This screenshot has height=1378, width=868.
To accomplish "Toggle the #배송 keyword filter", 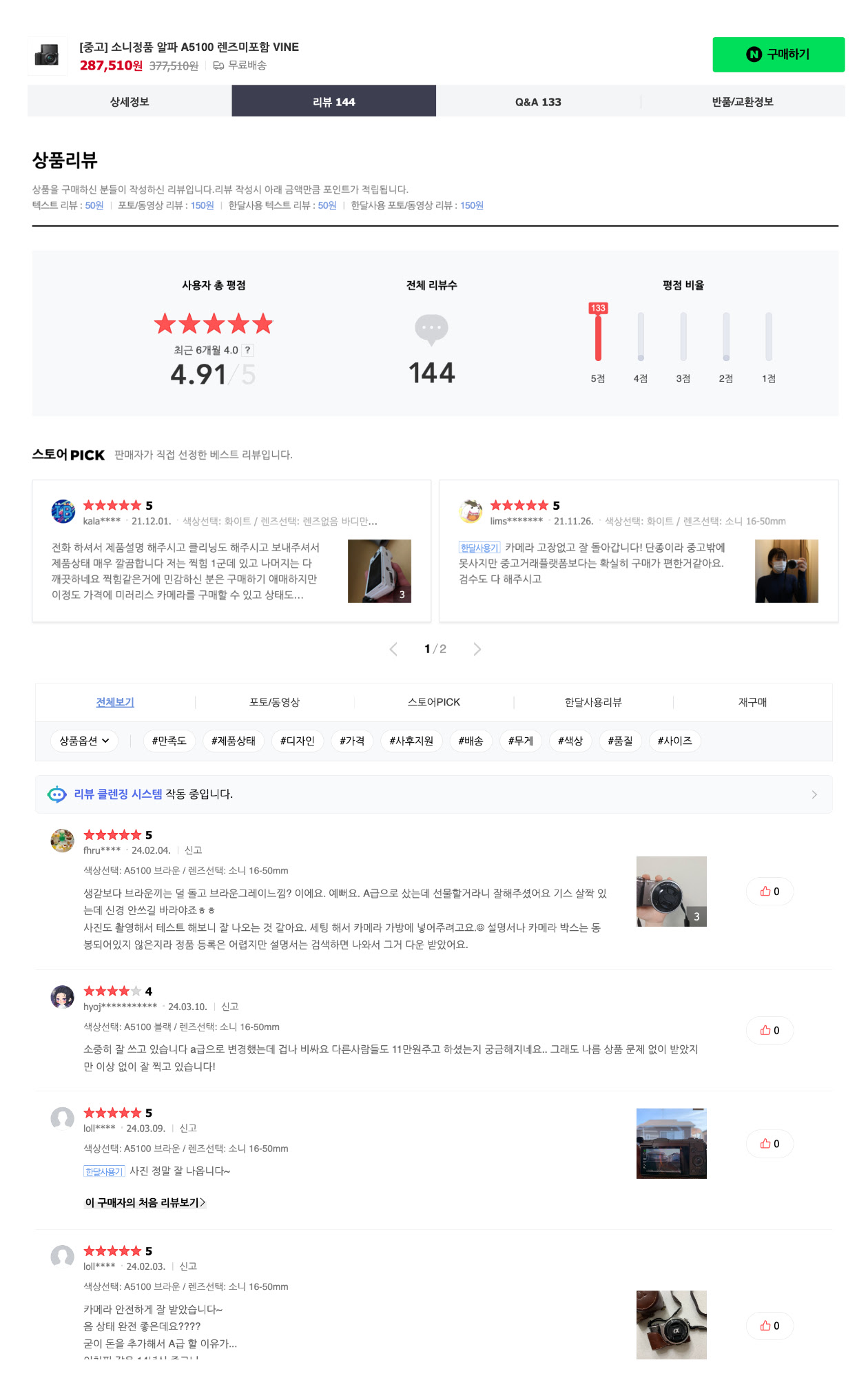I will 471,741.
